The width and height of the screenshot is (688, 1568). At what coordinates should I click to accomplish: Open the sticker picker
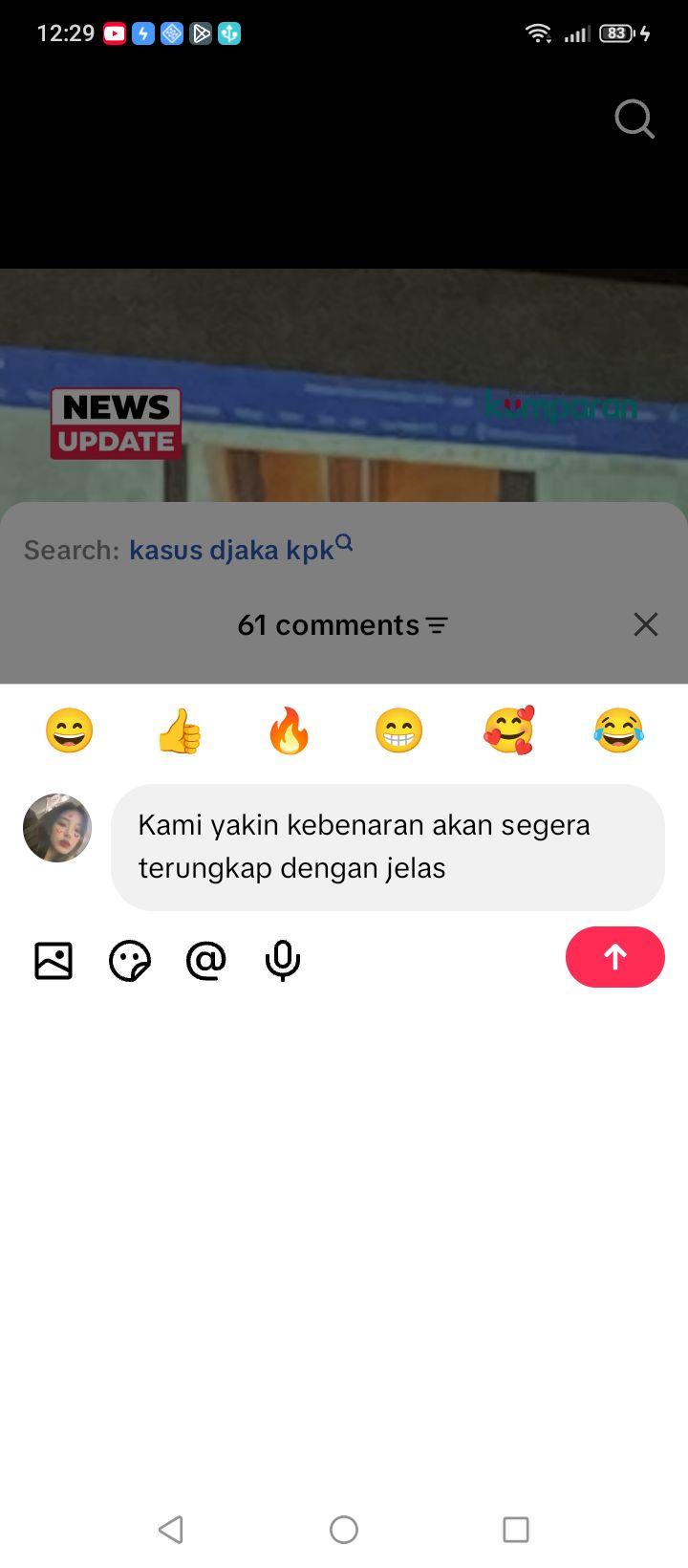click(x=130, y=961)
